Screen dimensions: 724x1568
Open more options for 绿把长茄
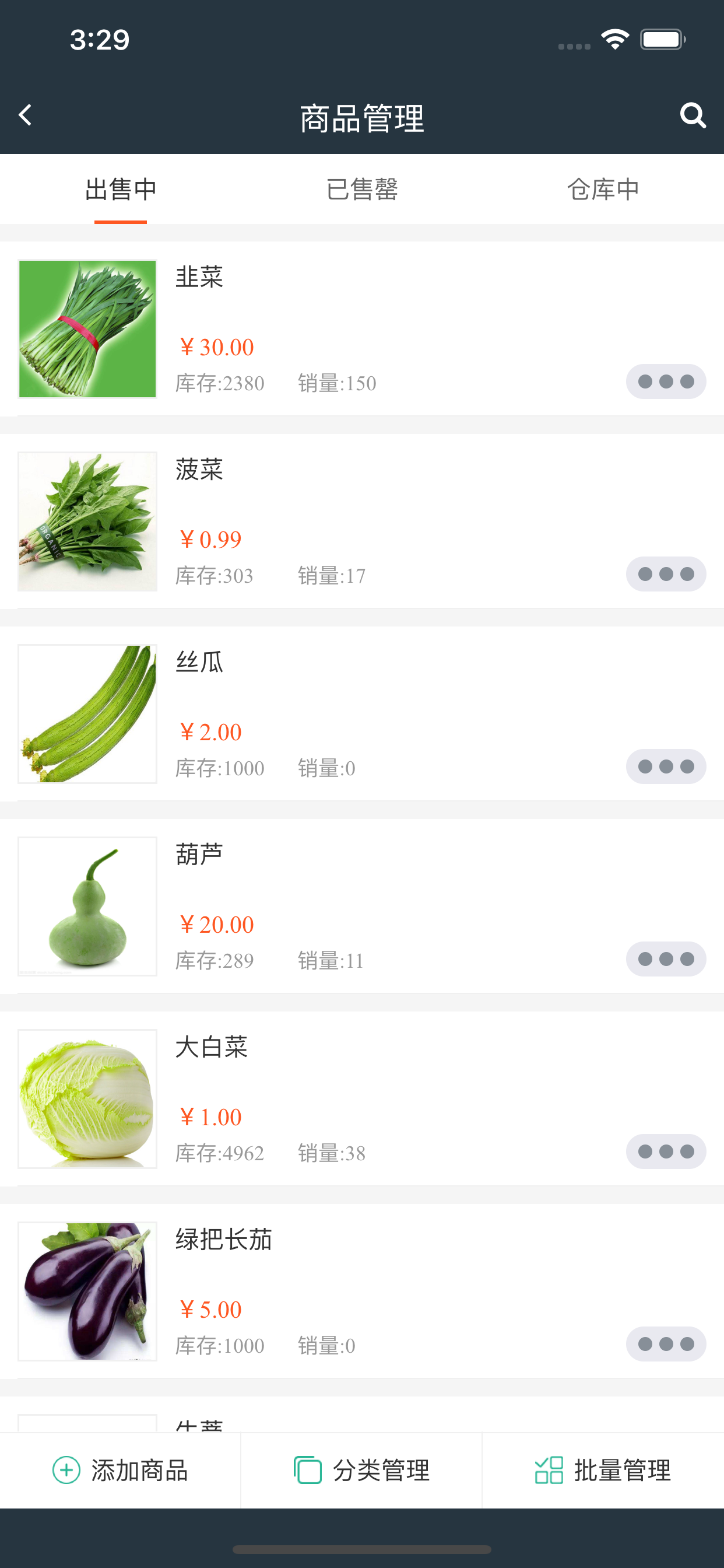pyautogui.click(x=666, y=1344)
